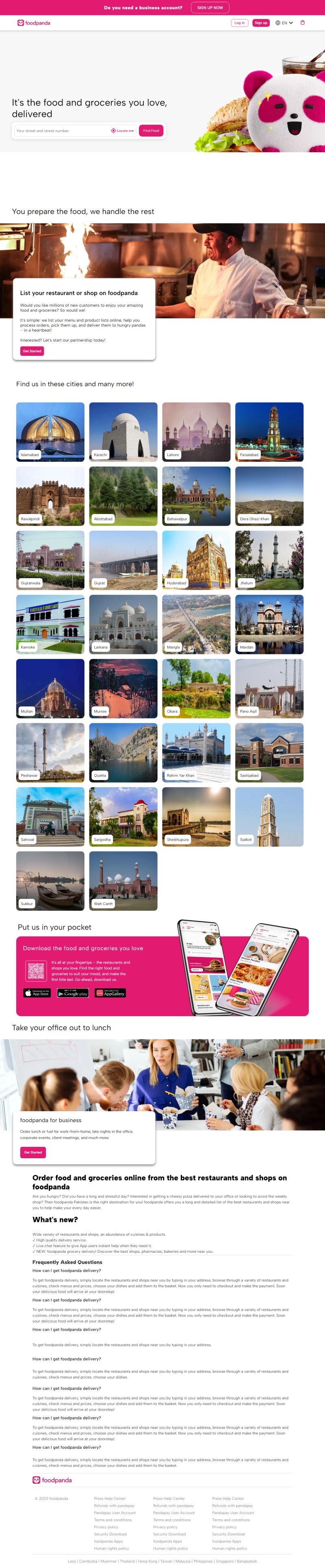
Task: Open the Sialkot city tile
Action: pyautogui.click(x=269, y=816)
